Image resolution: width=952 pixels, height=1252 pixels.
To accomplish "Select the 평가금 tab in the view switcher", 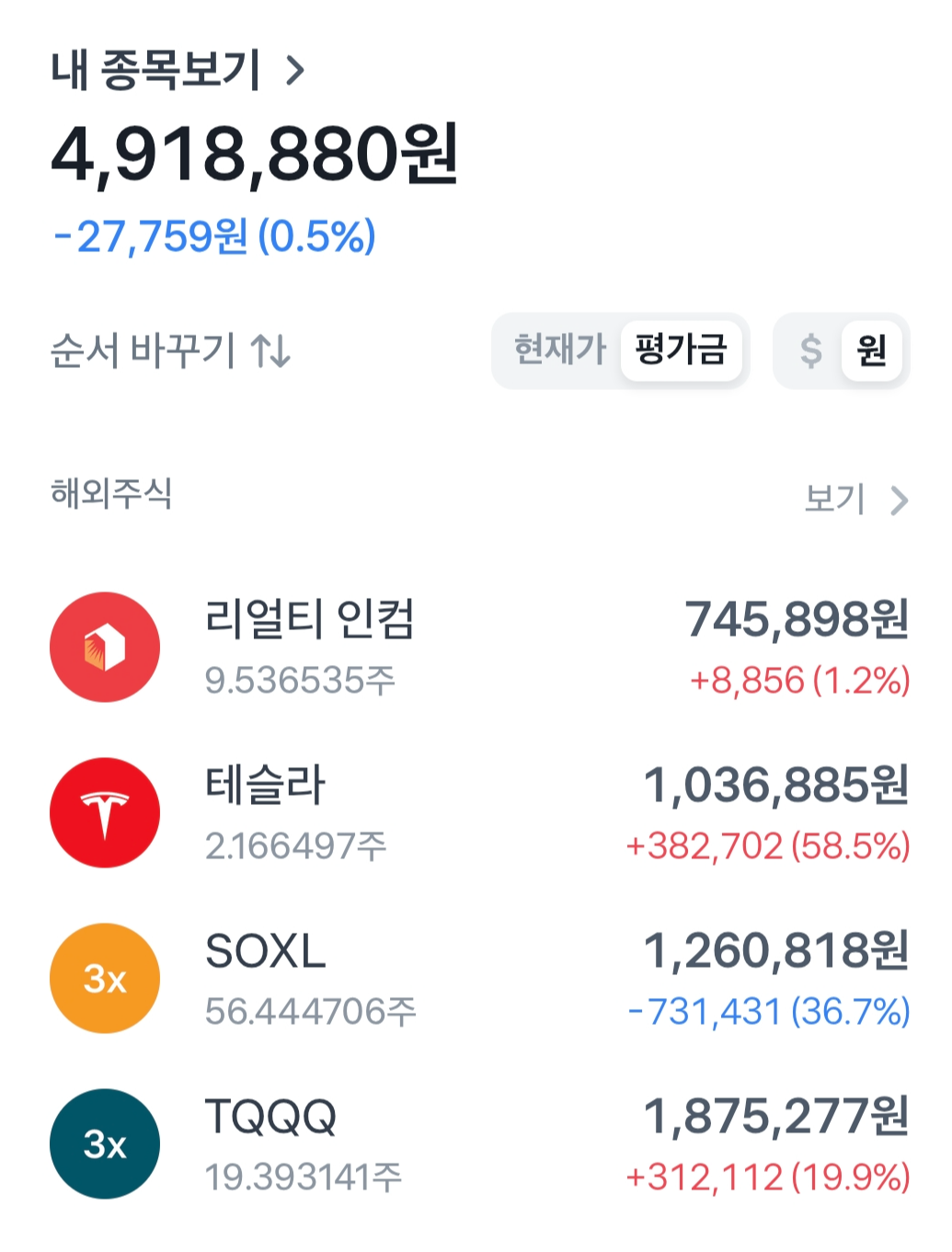I will pyautogui.click(x=681, y=350).
